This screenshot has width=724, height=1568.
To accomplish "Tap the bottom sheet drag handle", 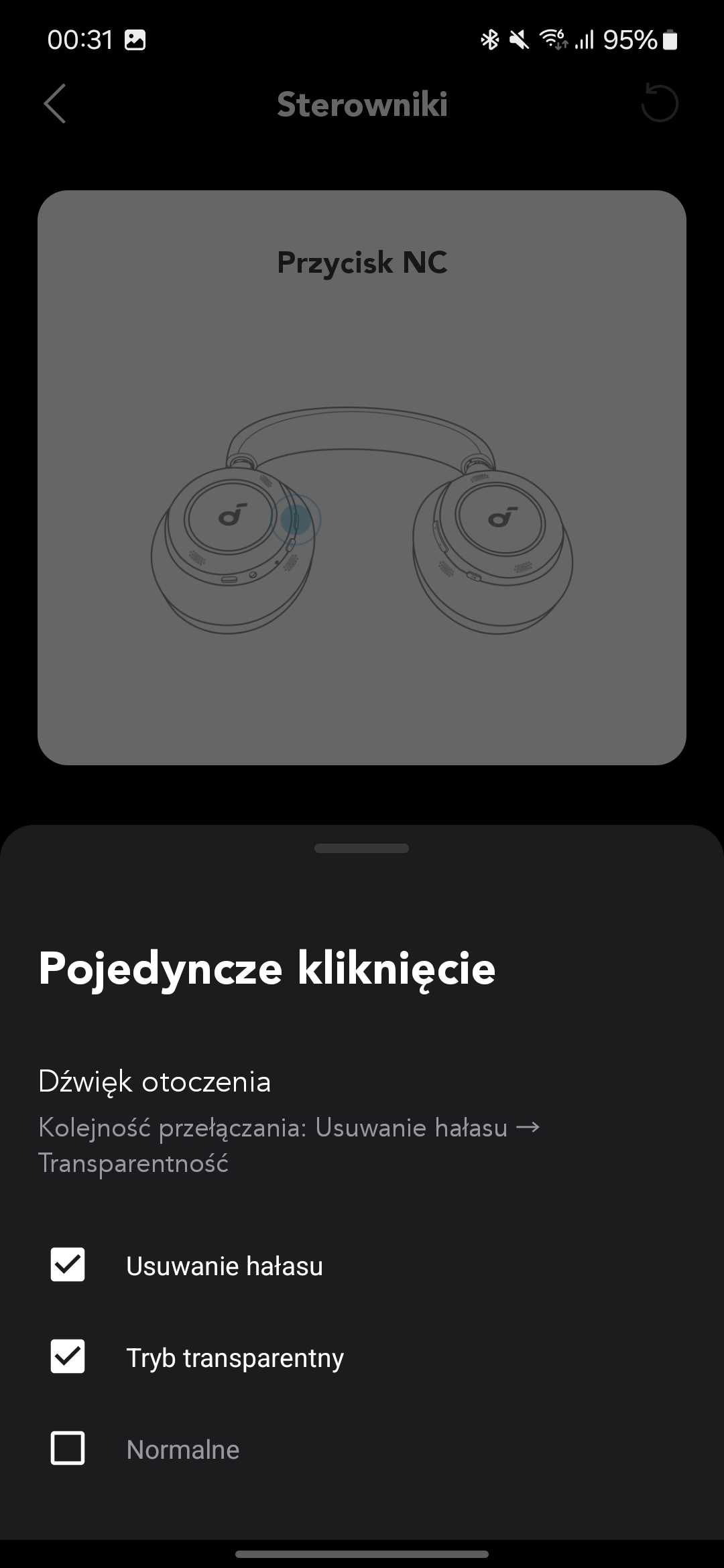I will pos(361,848).
